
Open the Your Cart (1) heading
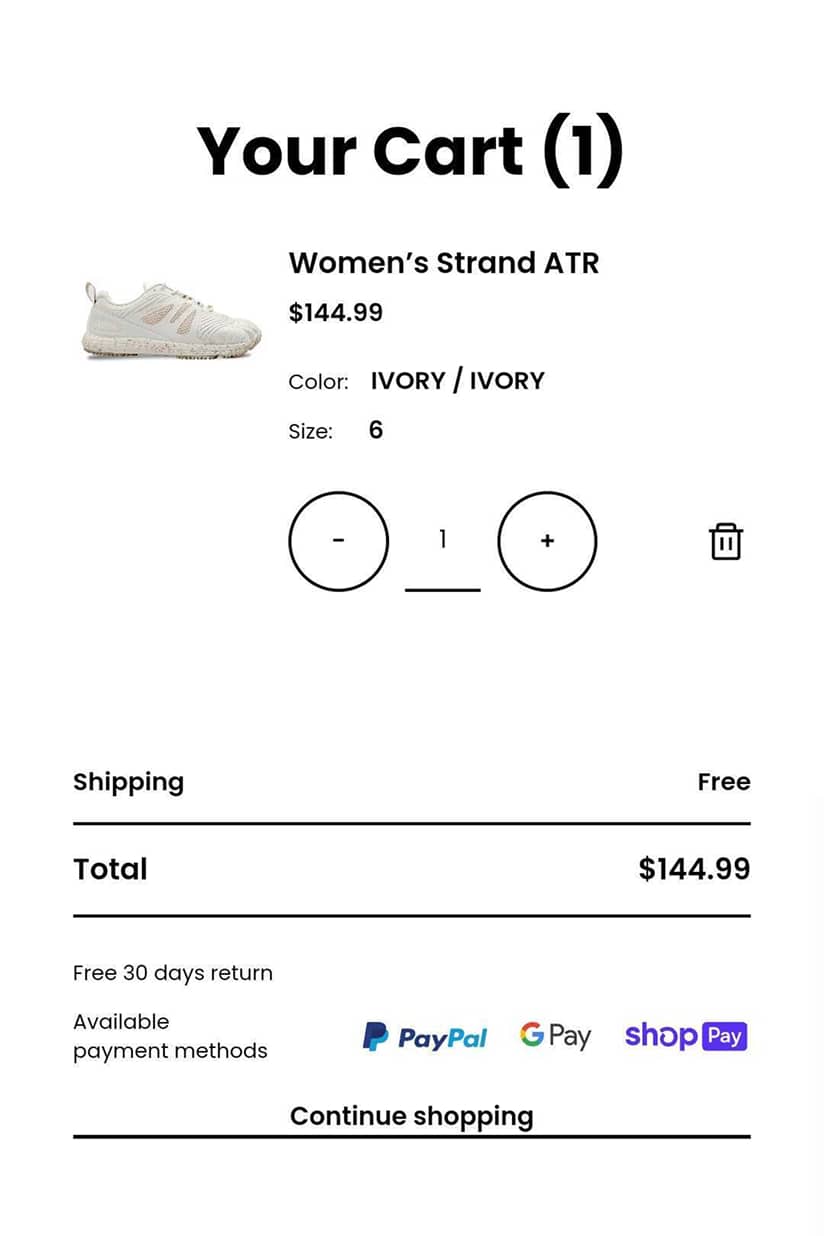click(x=412, y=150)
